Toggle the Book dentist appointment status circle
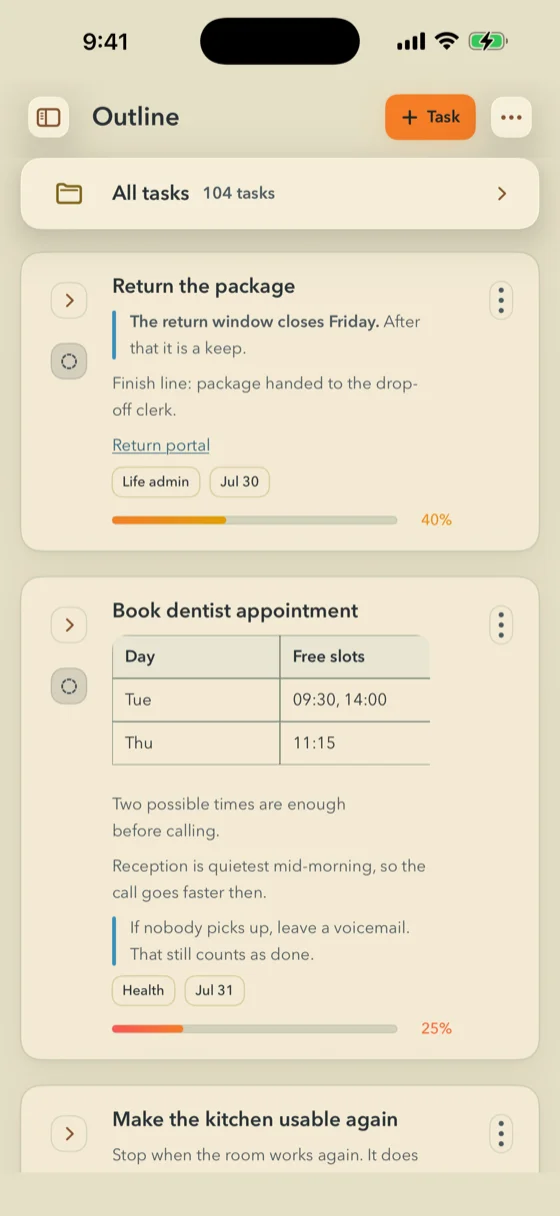This screenshot has height=1216, width=560. click(69, 686)
